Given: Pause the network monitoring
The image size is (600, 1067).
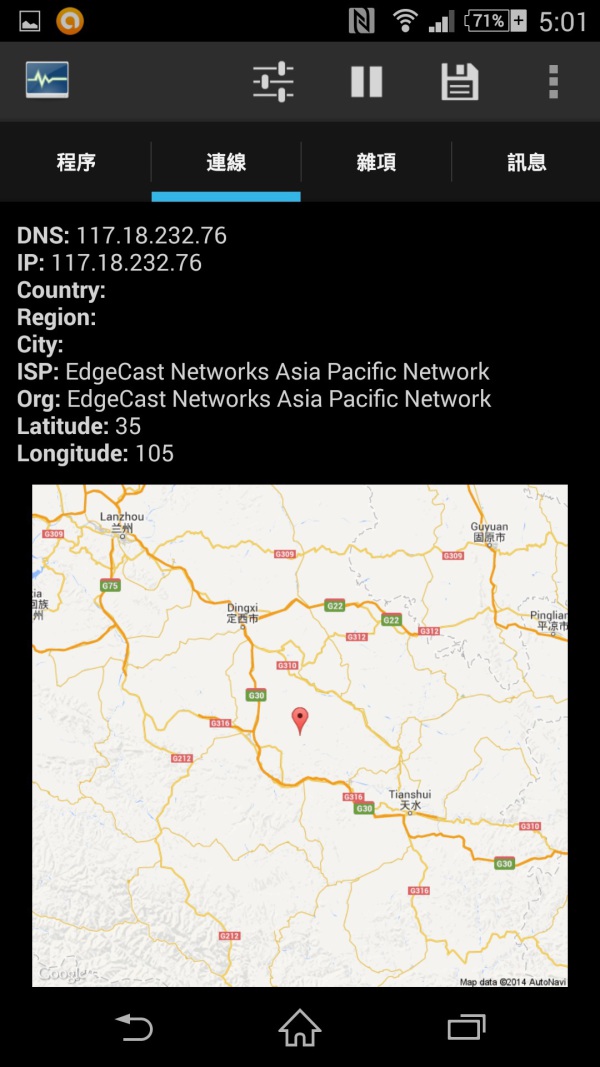Looking at the screenshot, I should pyautogui.click(x=367, y=82).
